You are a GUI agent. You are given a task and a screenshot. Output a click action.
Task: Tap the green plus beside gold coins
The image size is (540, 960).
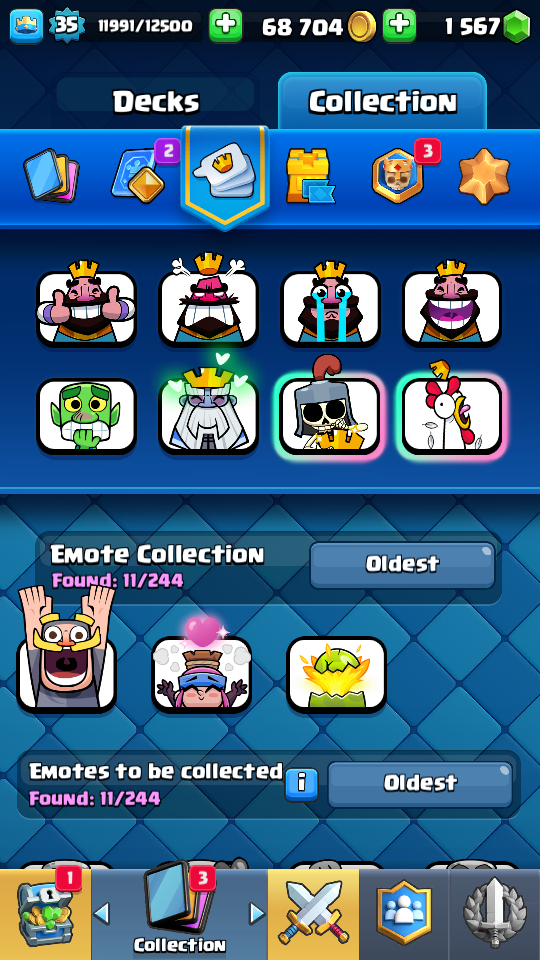click(x=226, y=26)
